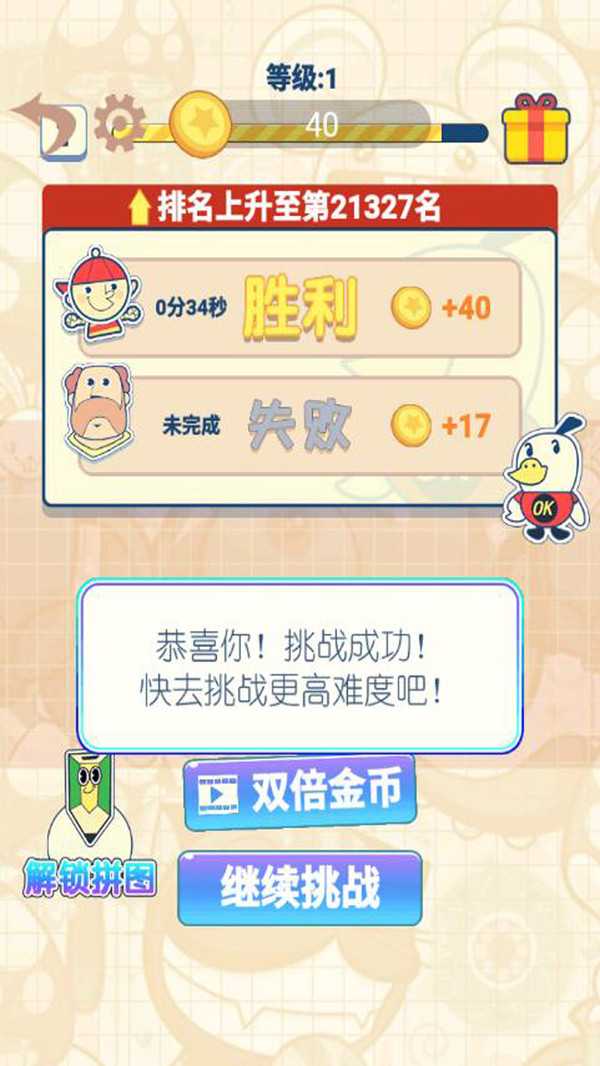Tap the back arrow icon
The width and height of the screenshot is (600, 1066).
[48, 122]
